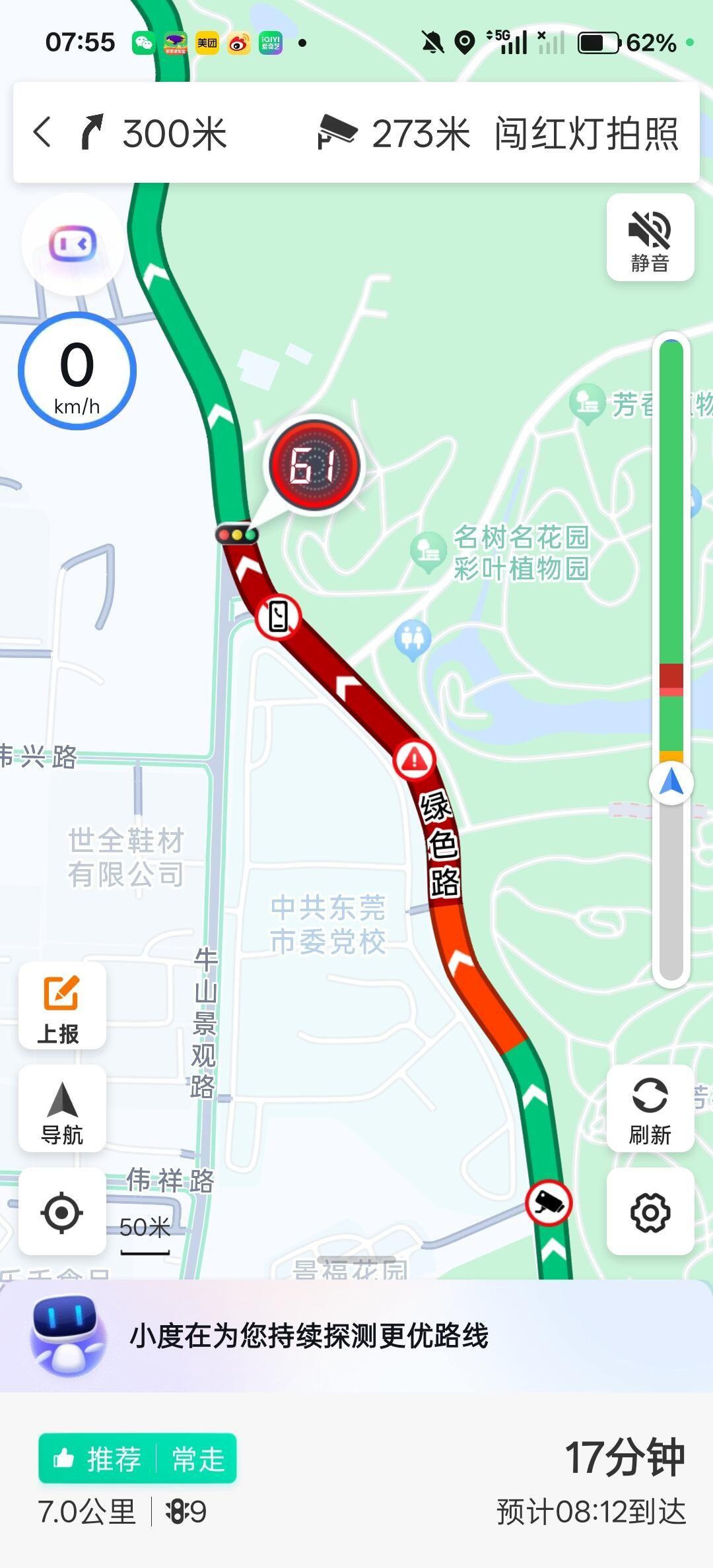Tap the traffic camera marker on route
Image resolution: width=713 pixels, height=1568 pixels.
tap(548, 1202)
